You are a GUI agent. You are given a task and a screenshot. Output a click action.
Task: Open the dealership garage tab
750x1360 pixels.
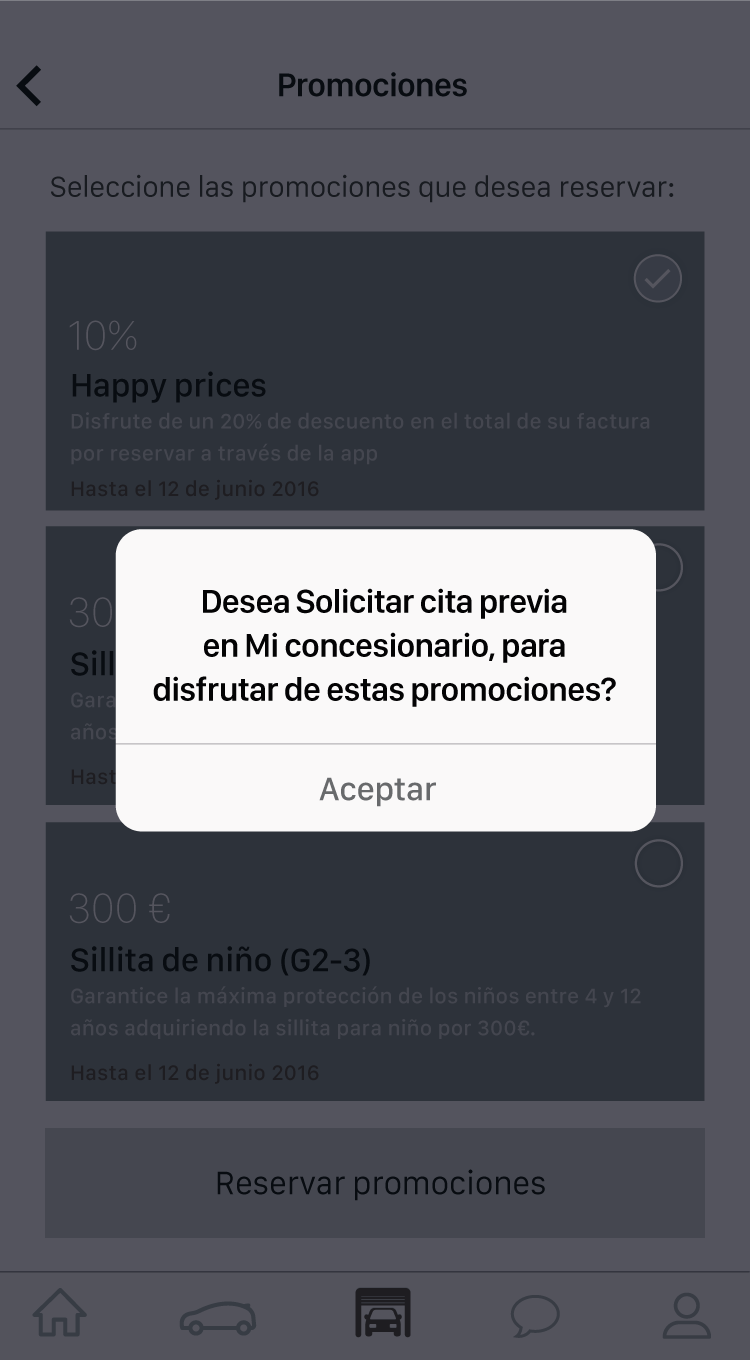(383, 1313)
